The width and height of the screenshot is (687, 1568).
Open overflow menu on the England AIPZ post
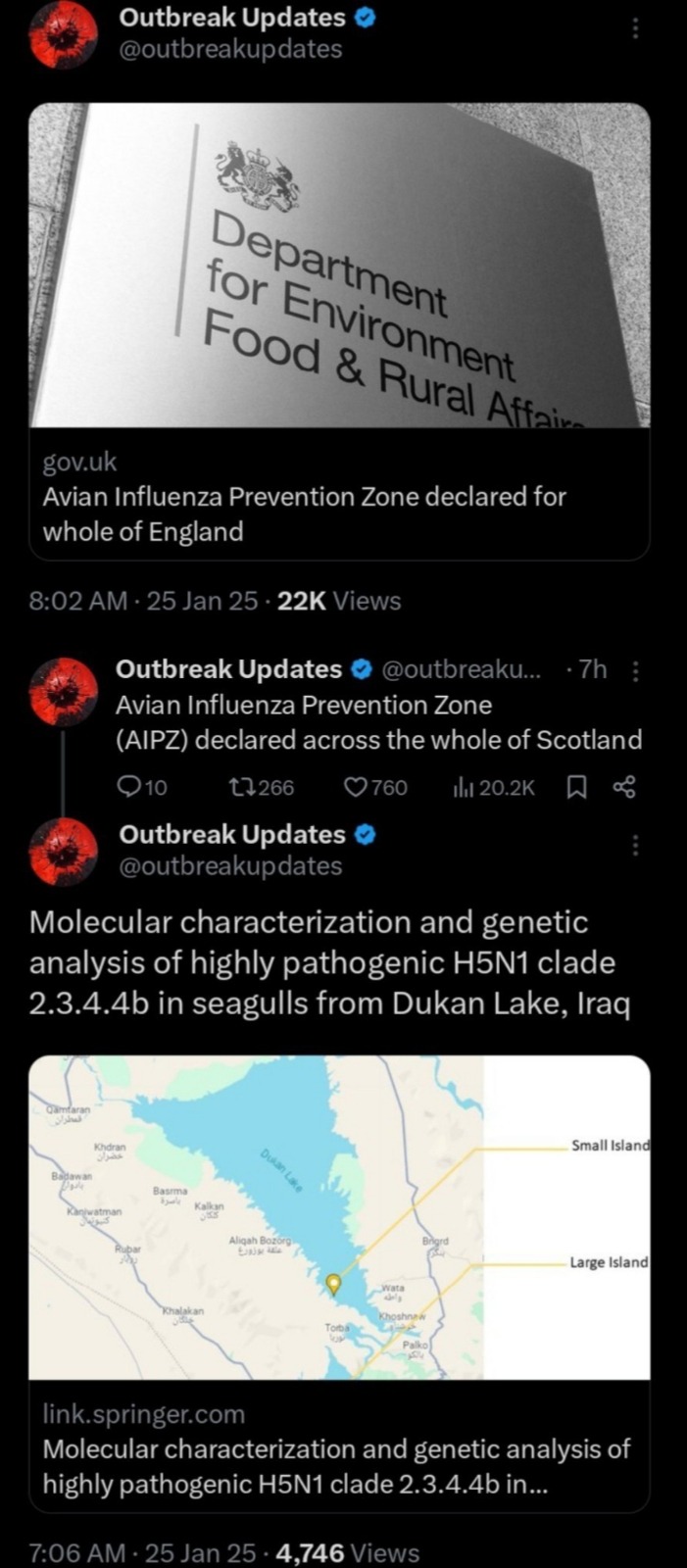(635, 29)
